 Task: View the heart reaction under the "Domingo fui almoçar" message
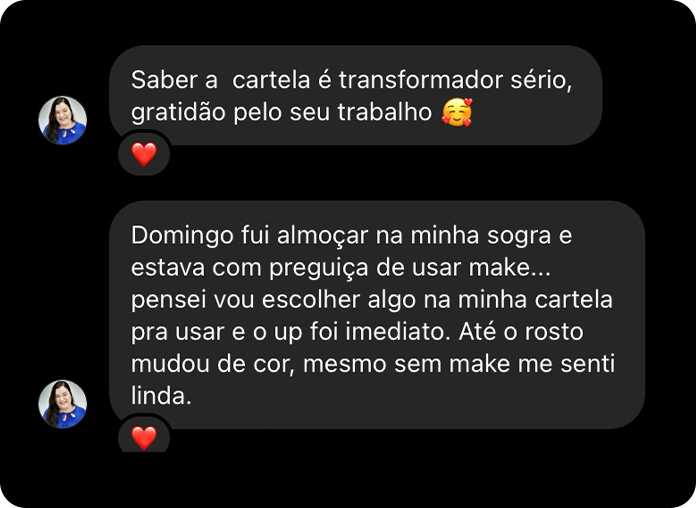pos(144,437)
